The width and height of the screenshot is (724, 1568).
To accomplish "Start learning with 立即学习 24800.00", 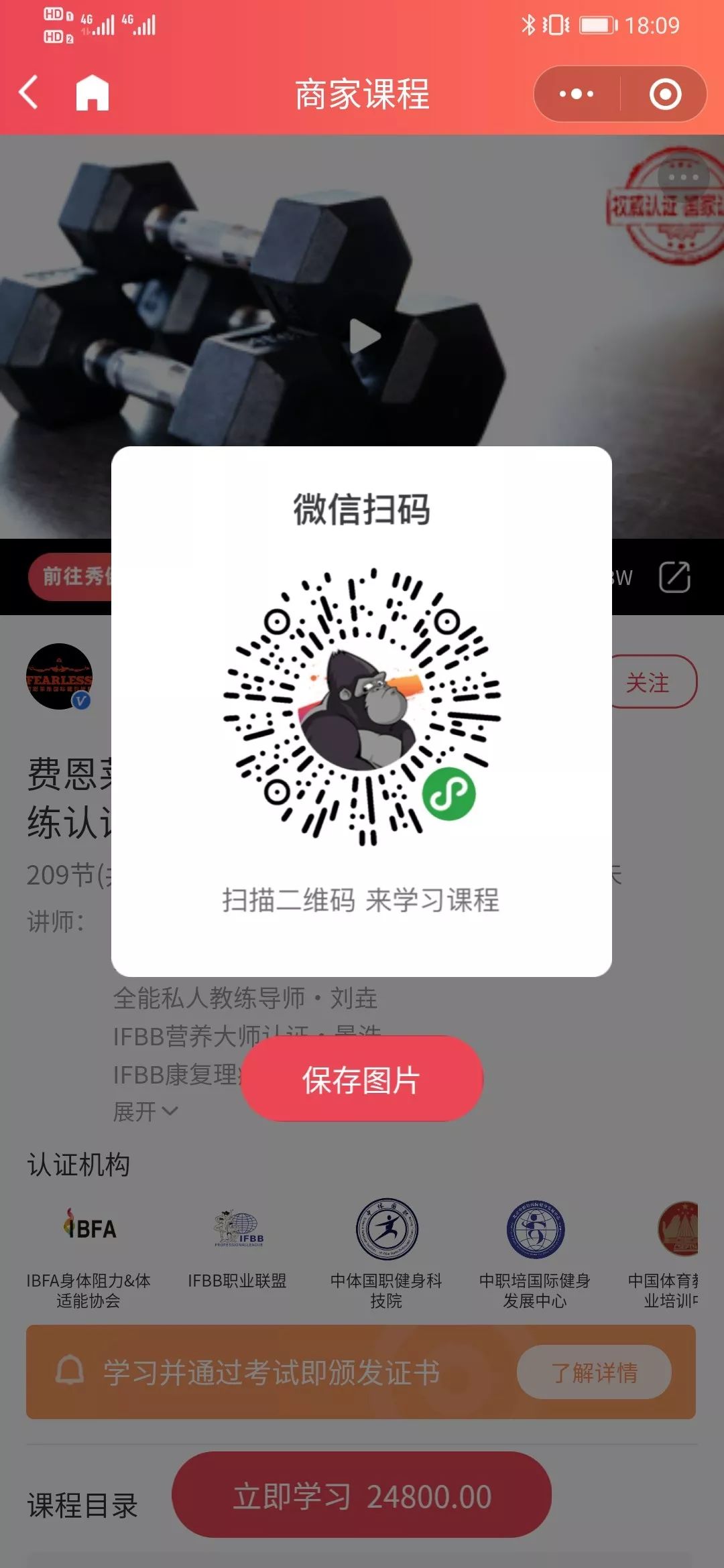I will (x=362, y=1496).
